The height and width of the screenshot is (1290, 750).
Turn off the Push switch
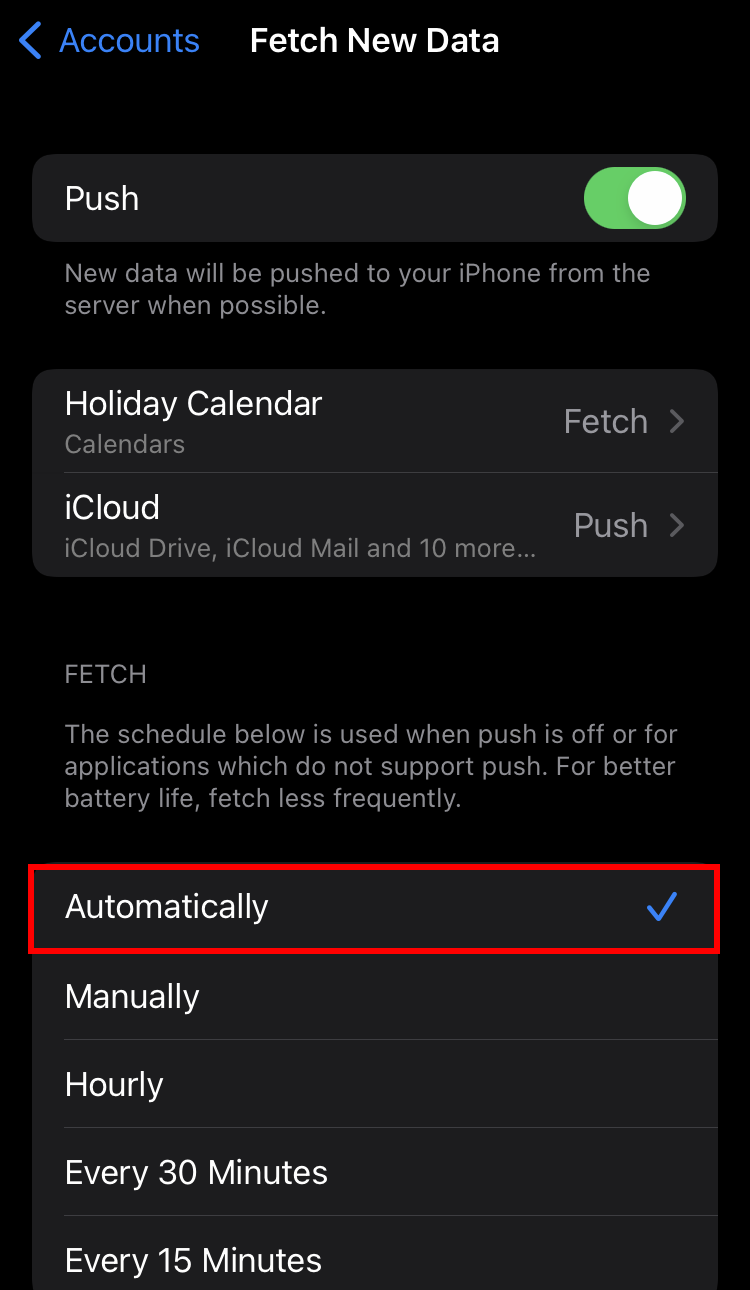634,198
